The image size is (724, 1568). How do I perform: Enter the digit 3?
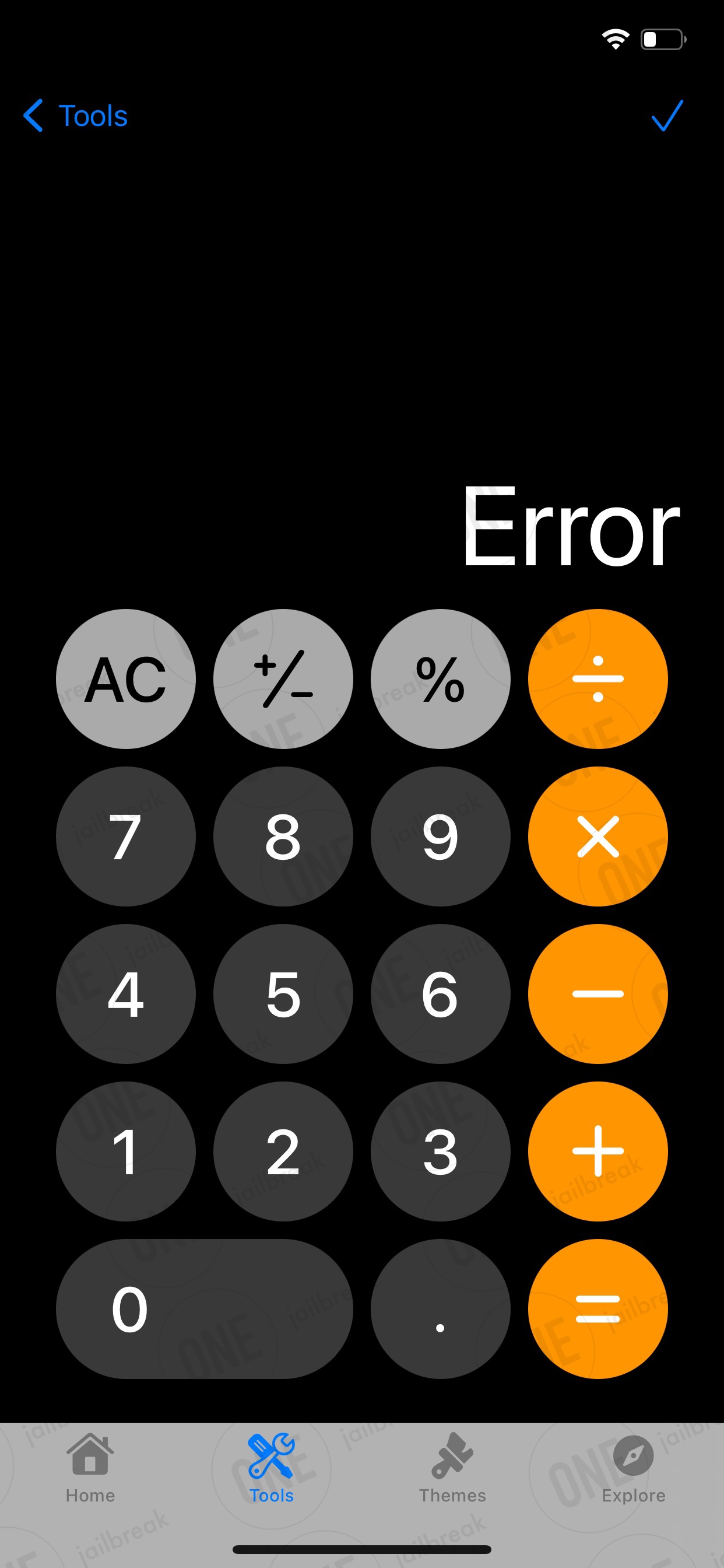click(x=441, y=1151)
